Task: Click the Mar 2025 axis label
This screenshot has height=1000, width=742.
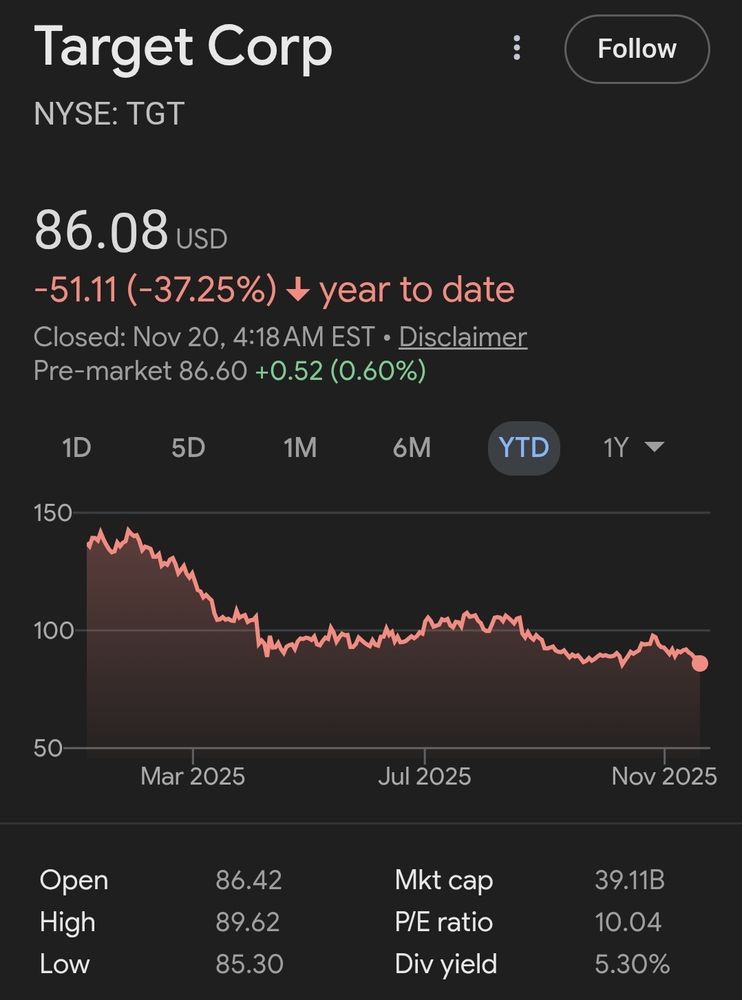Action: pyautogui.click(x=195, y=775)
